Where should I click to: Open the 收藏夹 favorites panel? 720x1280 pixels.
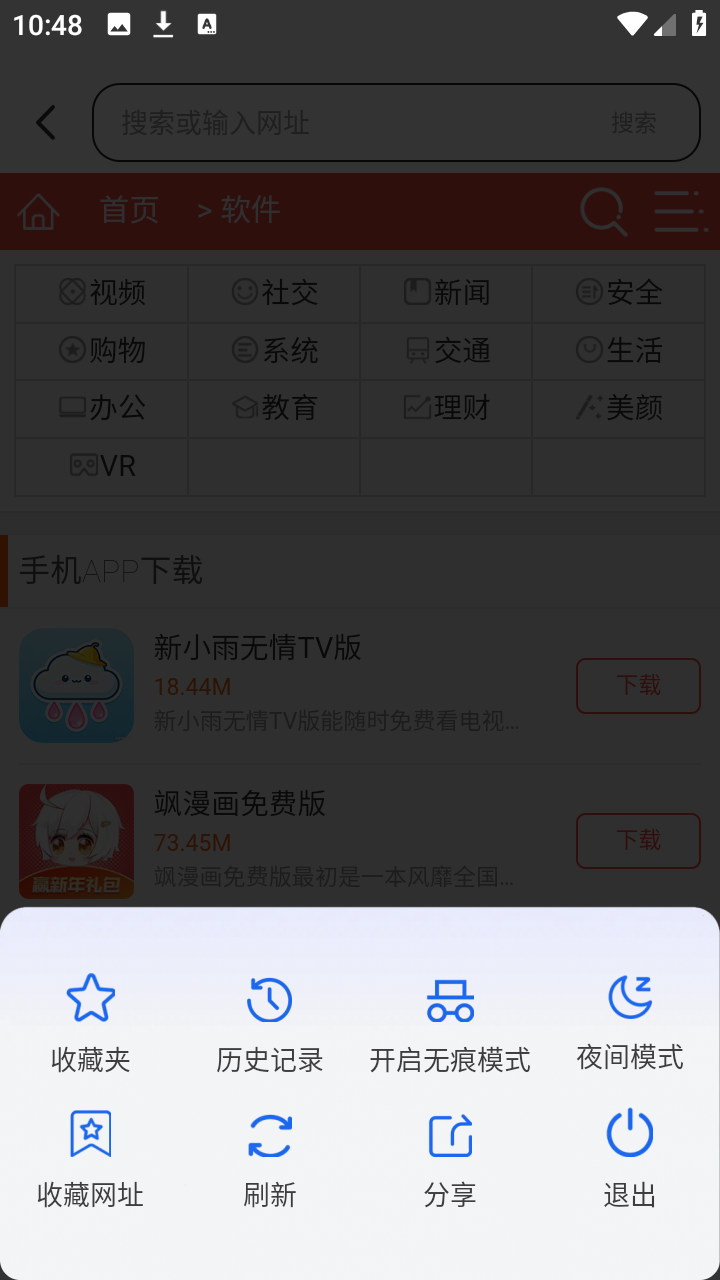pyautogui.click(x=90, y=1020)
